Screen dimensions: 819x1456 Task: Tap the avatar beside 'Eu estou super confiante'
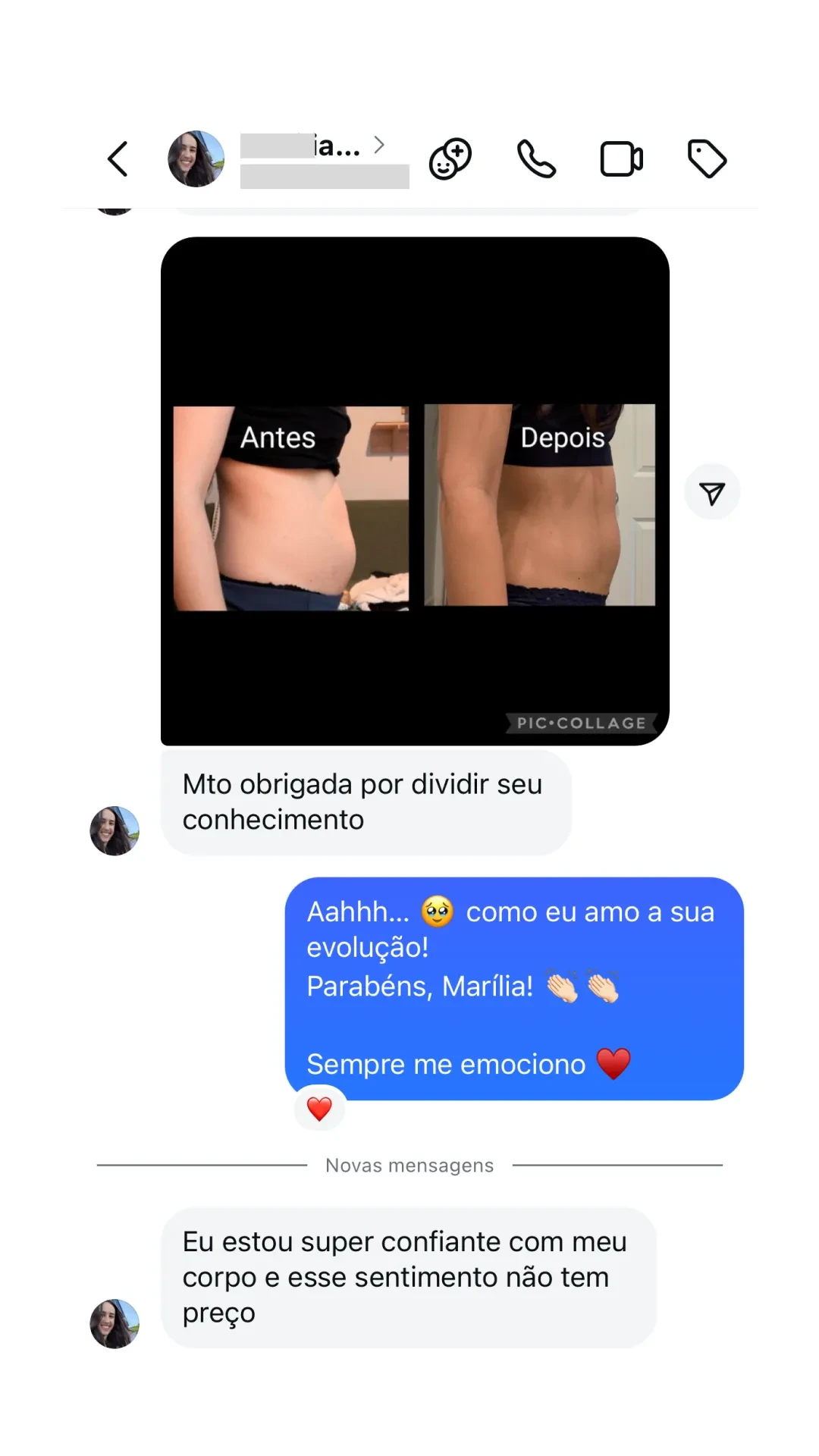click(115, 1323)
